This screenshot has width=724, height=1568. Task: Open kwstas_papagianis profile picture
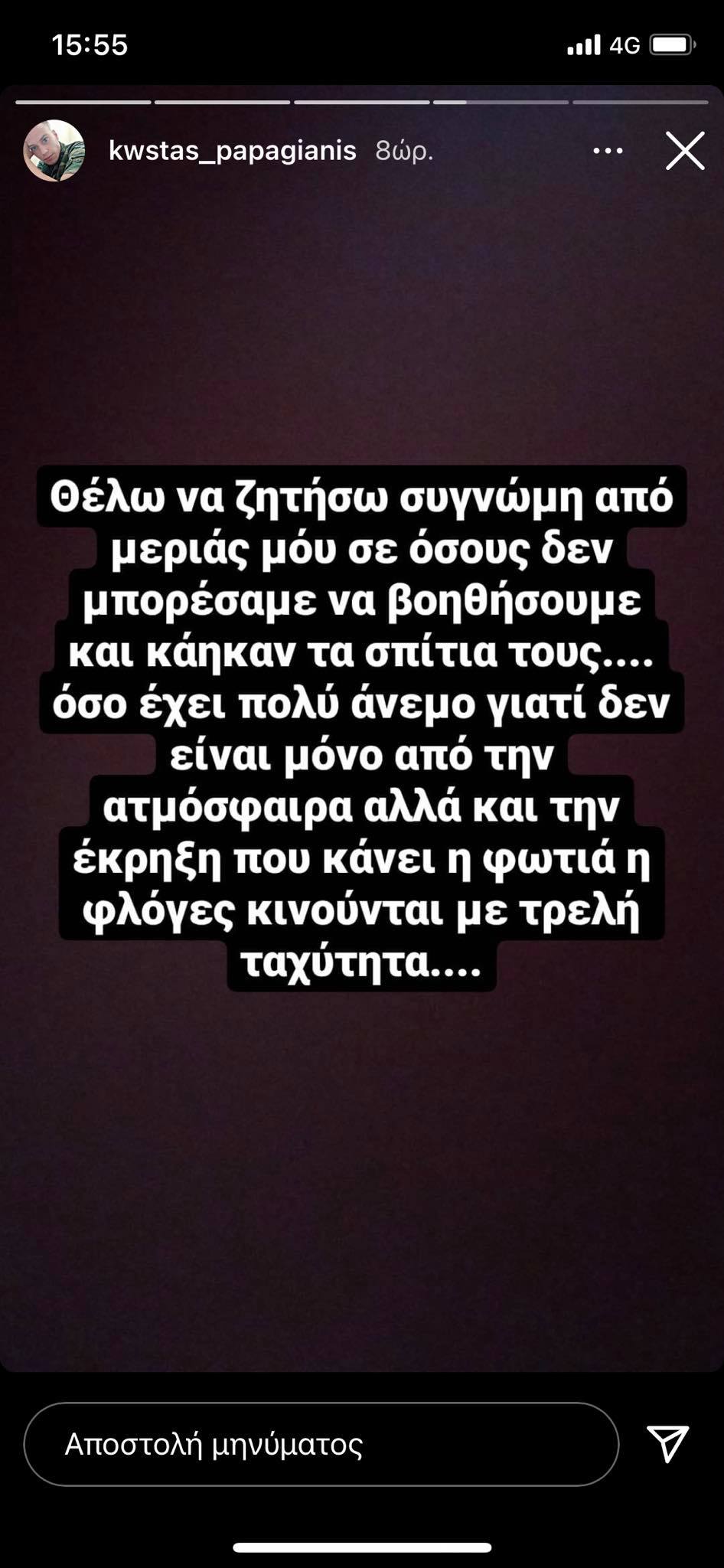(54, 151)
